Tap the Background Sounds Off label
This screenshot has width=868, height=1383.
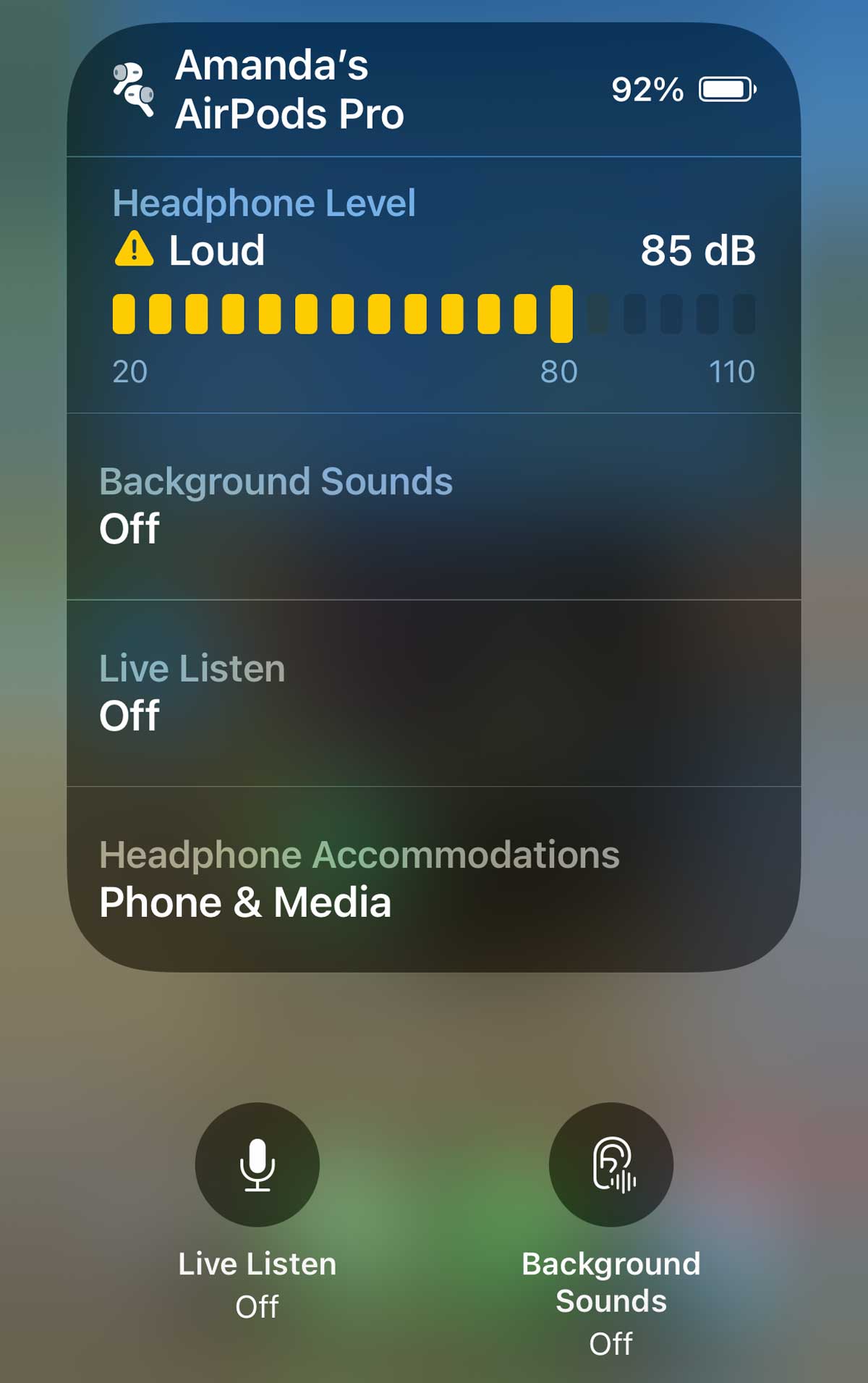611,1344
